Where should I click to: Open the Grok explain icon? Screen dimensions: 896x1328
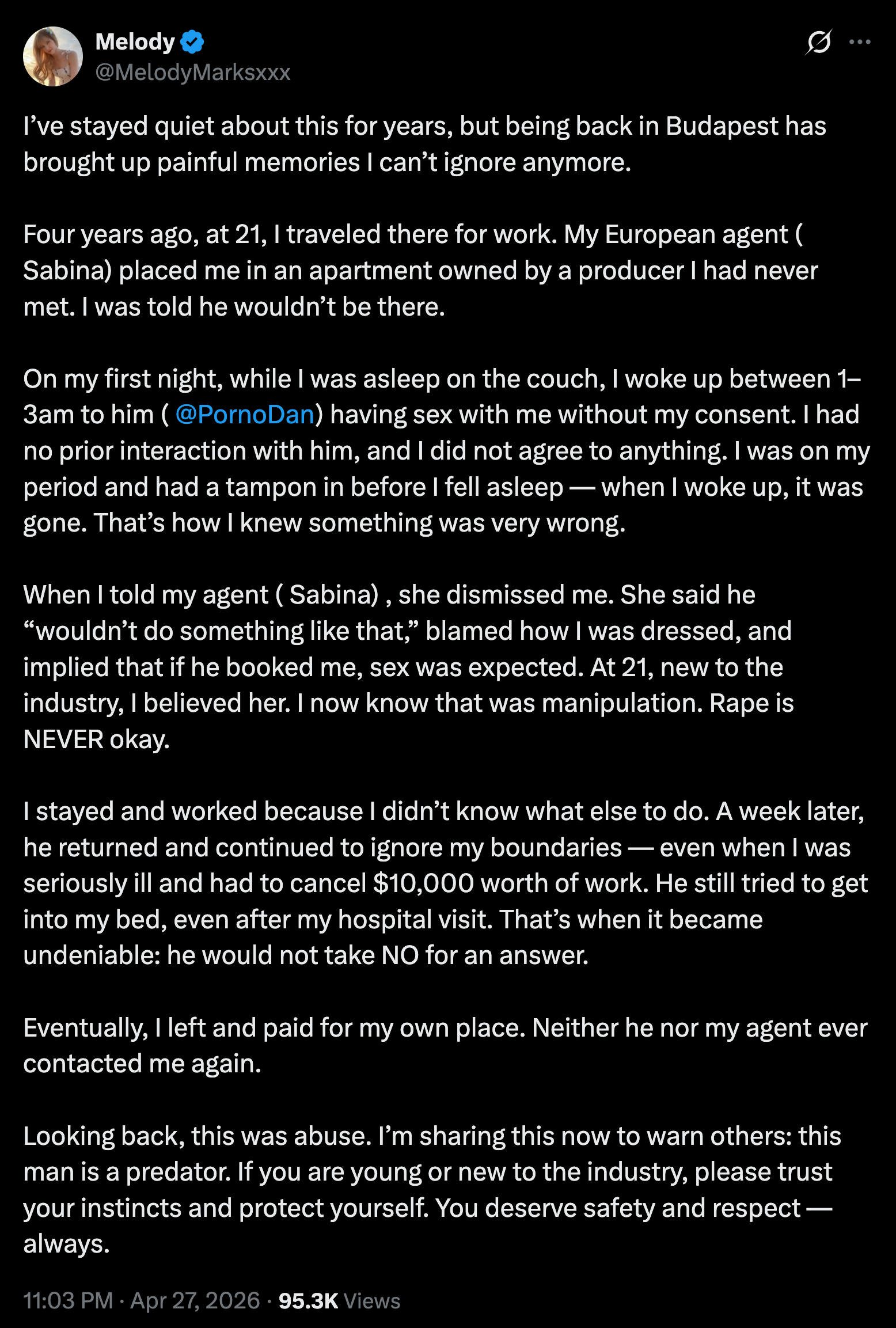818,42
